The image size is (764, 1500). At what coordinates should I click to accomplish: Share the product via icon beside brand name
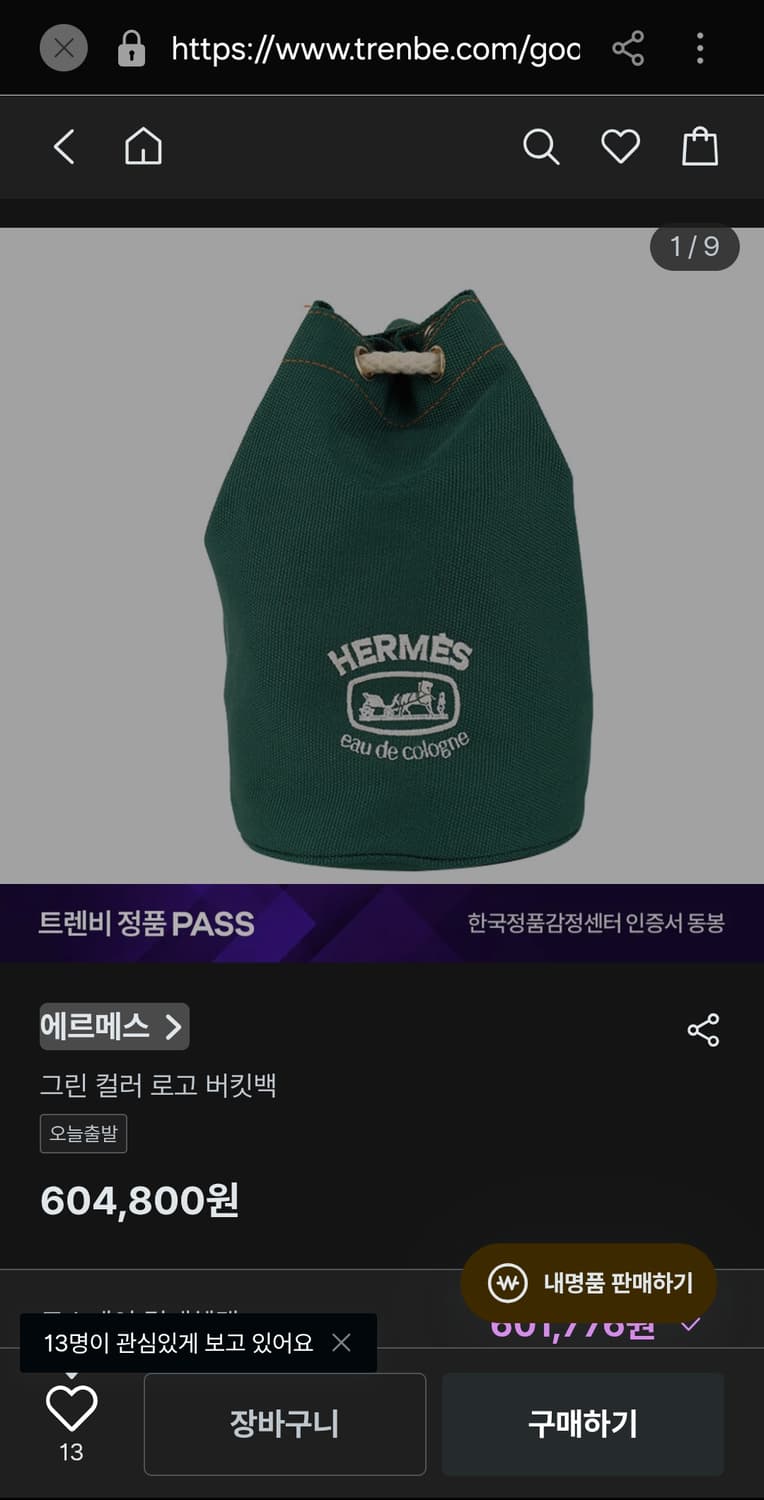pos(704,1028)
